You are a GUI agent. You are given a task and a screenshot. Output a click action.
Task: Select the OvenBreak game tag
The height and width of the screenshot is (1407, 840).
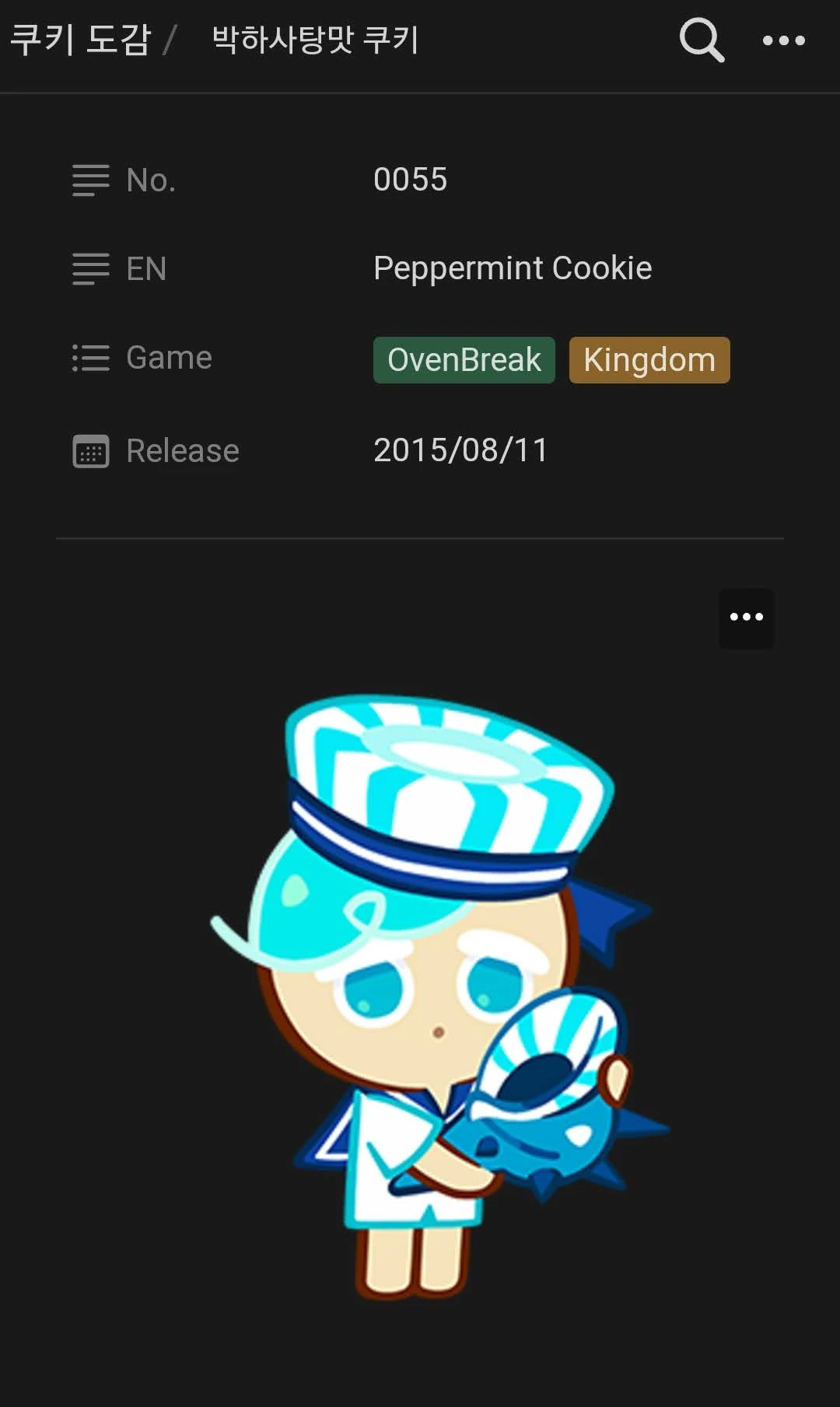point(464,360)
